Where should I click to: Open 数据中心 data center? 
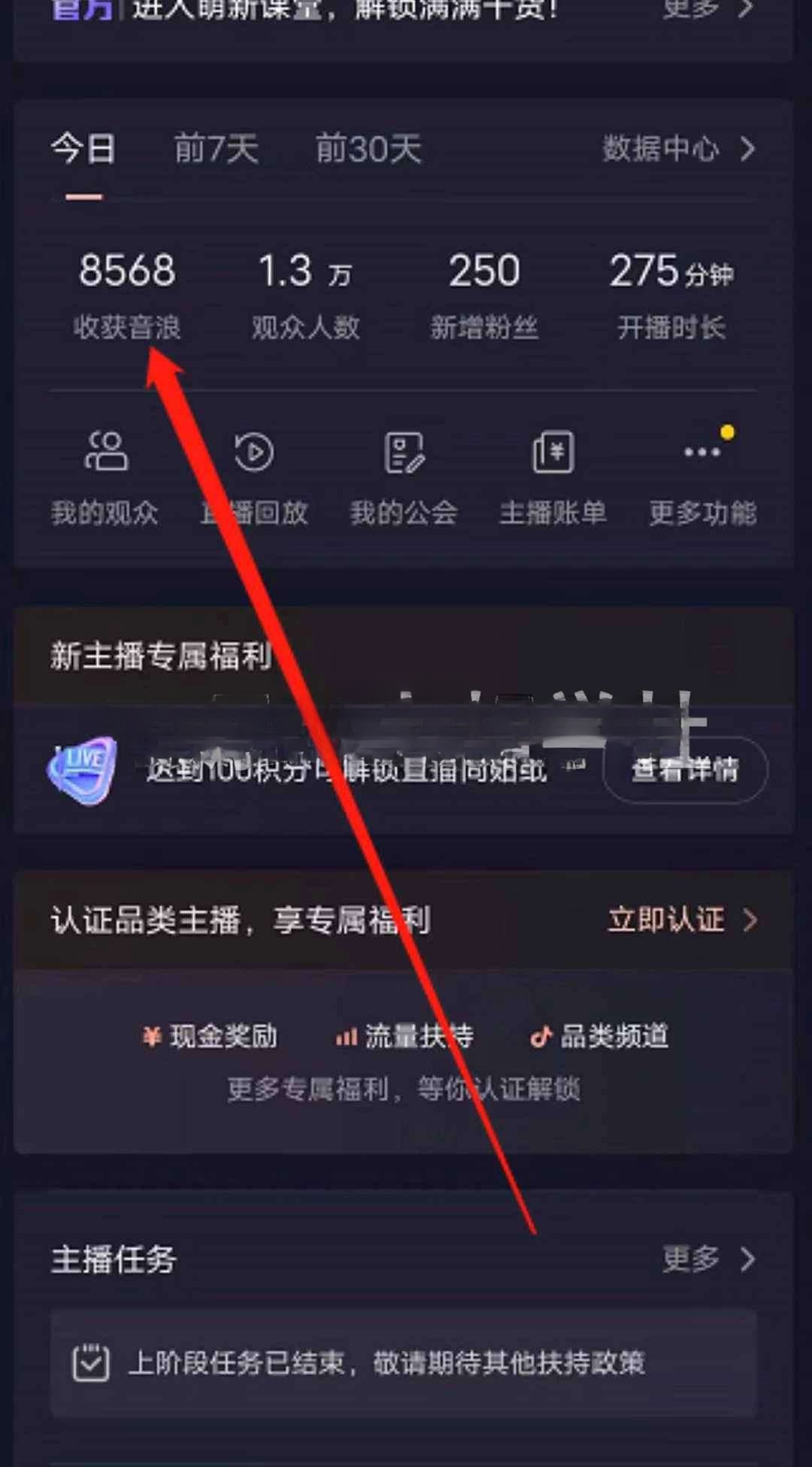(677, 149)
